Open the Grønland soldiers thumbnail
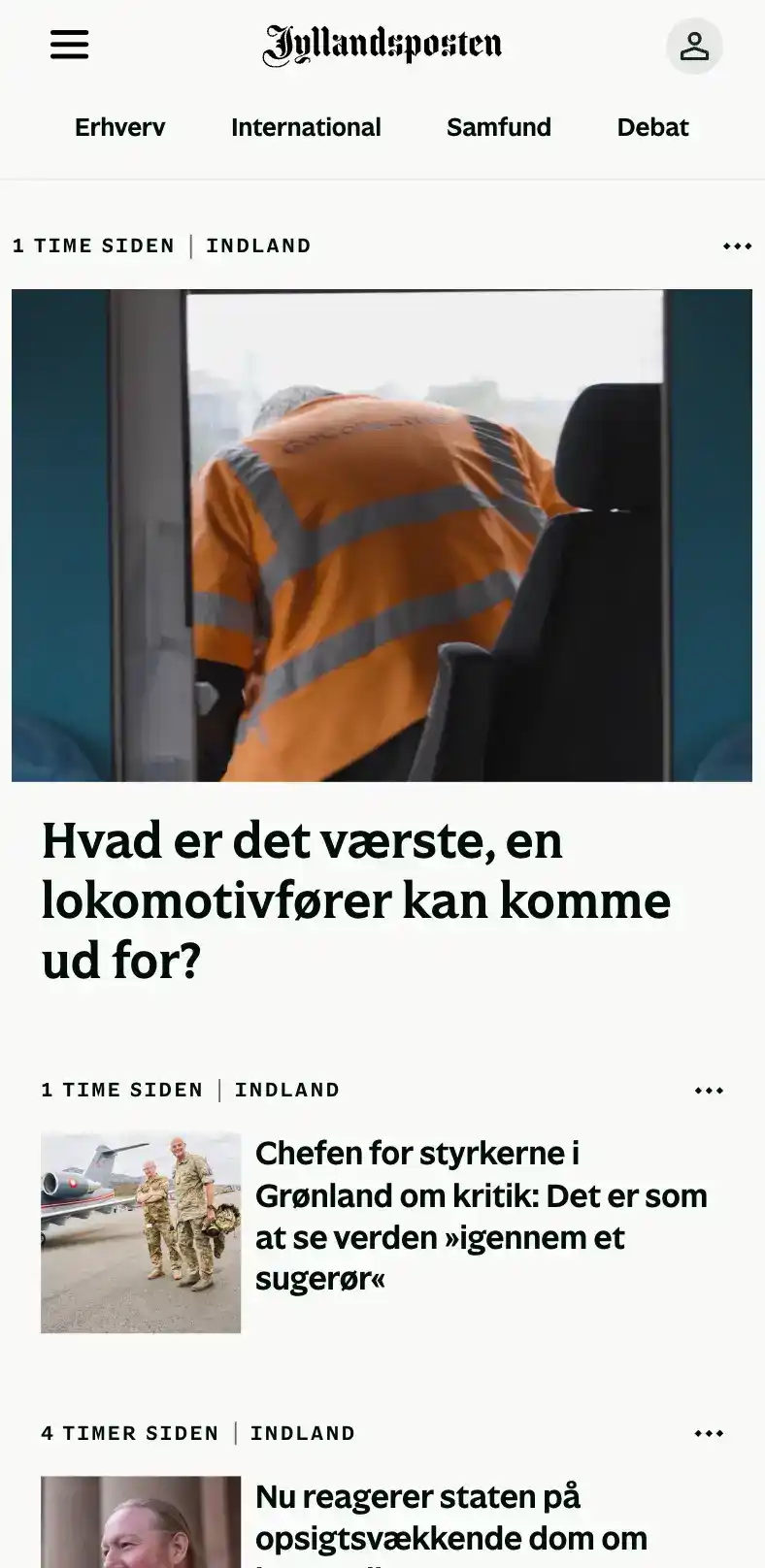Screen dimensions: 765x1568 [141, 1232]
